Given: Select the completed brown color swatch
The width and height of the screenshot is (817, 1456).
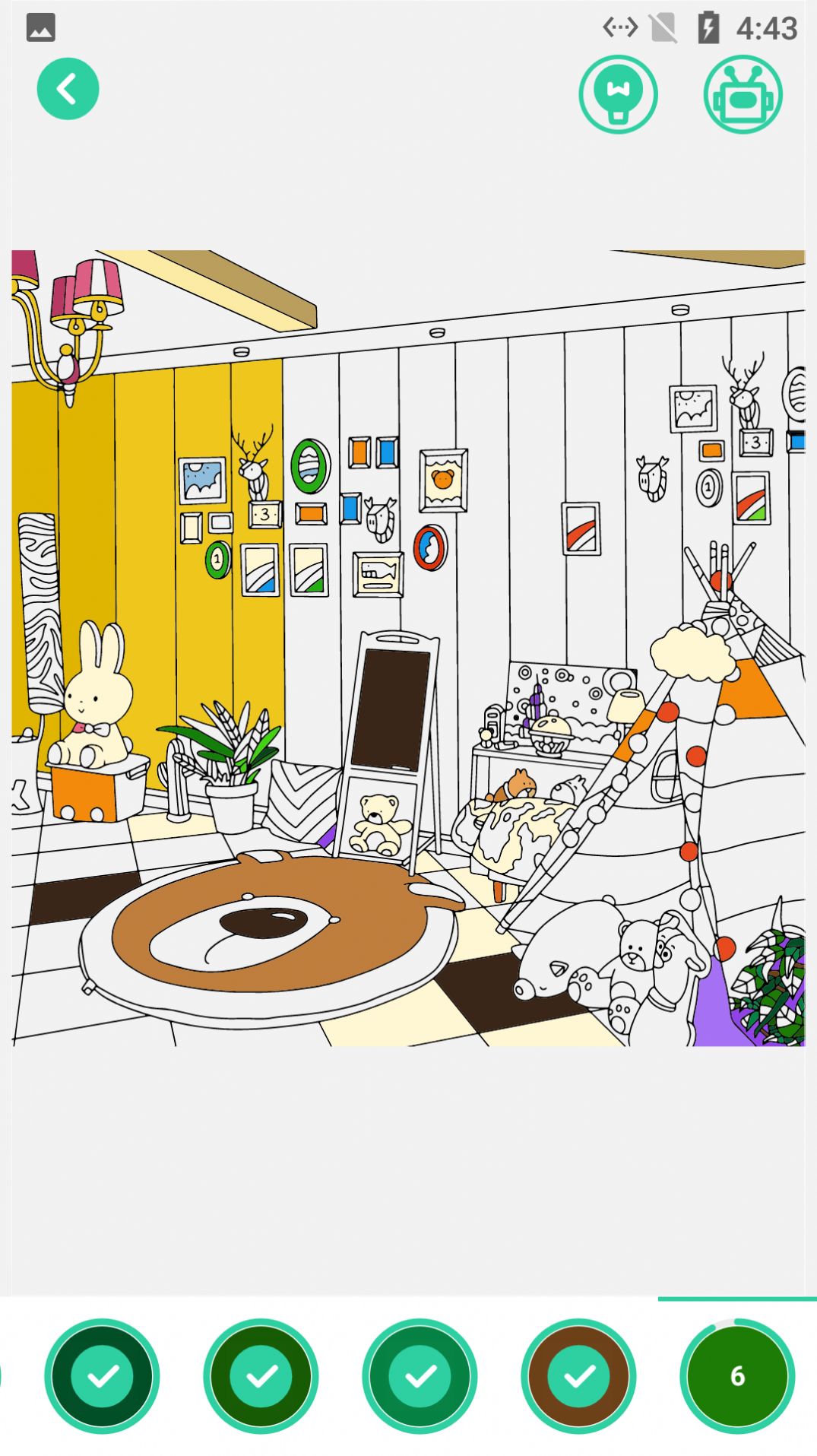Looking at the screenshot, I should click(x=578, y=1375).
